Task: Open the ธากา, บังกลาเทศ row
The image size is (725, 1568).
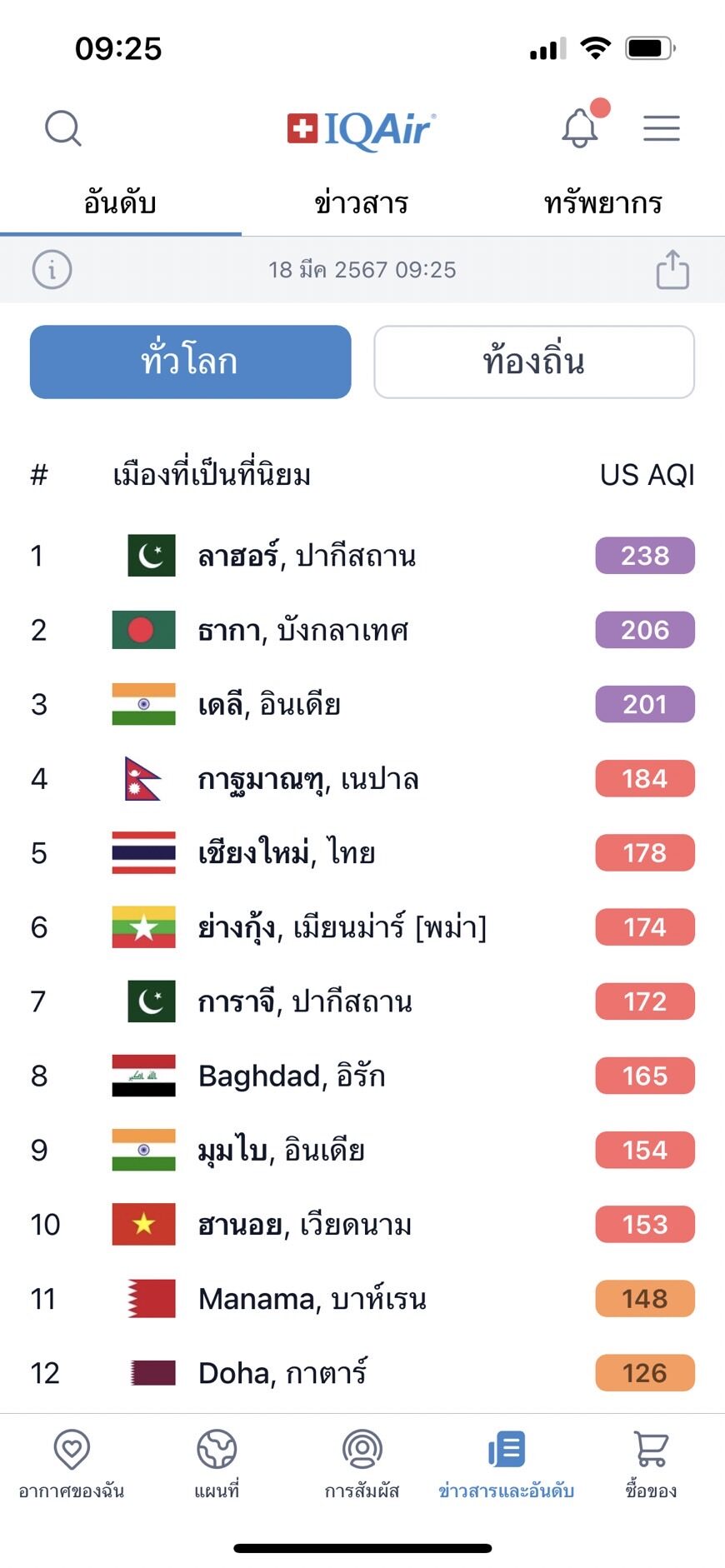Action: point(362,630)
